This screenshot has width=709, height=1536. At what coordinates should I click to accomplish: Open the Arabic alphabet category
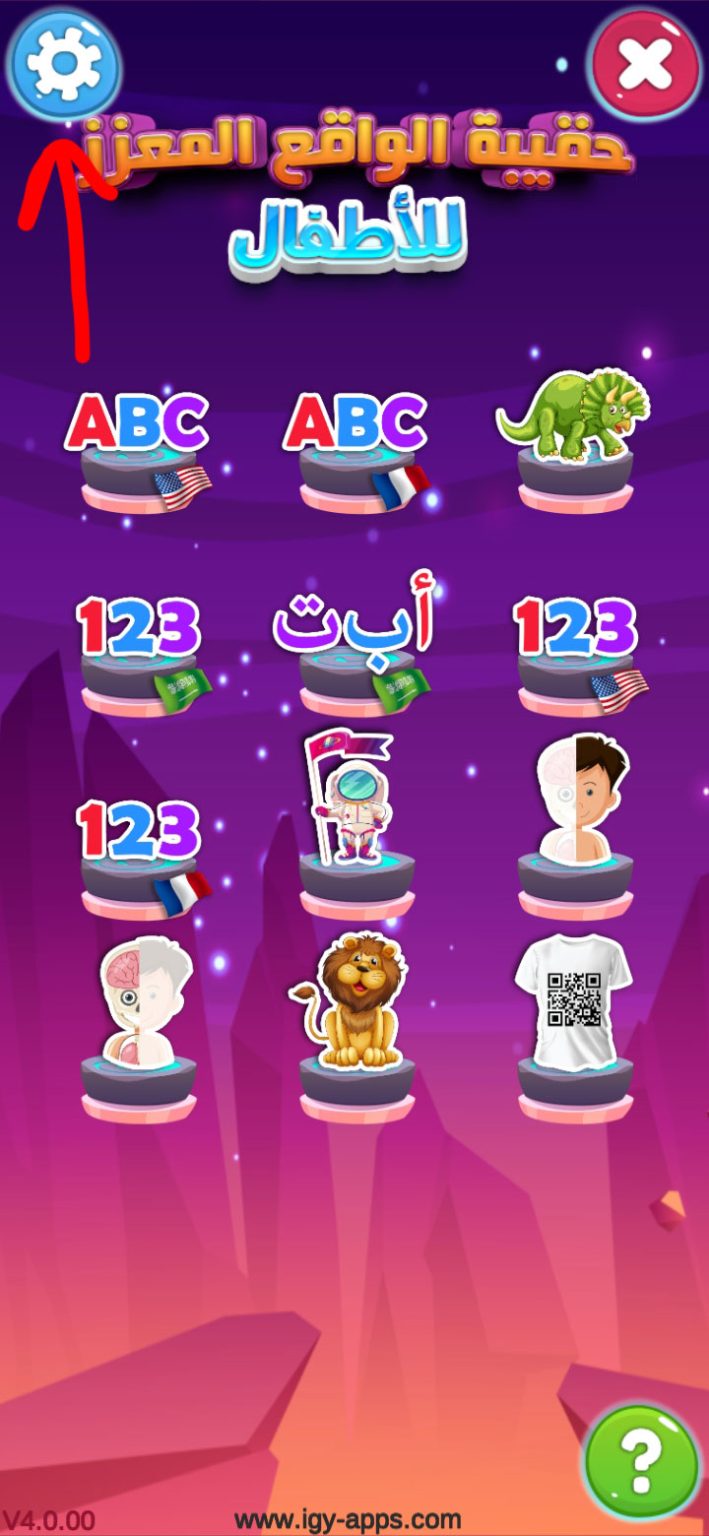point(356,650)
